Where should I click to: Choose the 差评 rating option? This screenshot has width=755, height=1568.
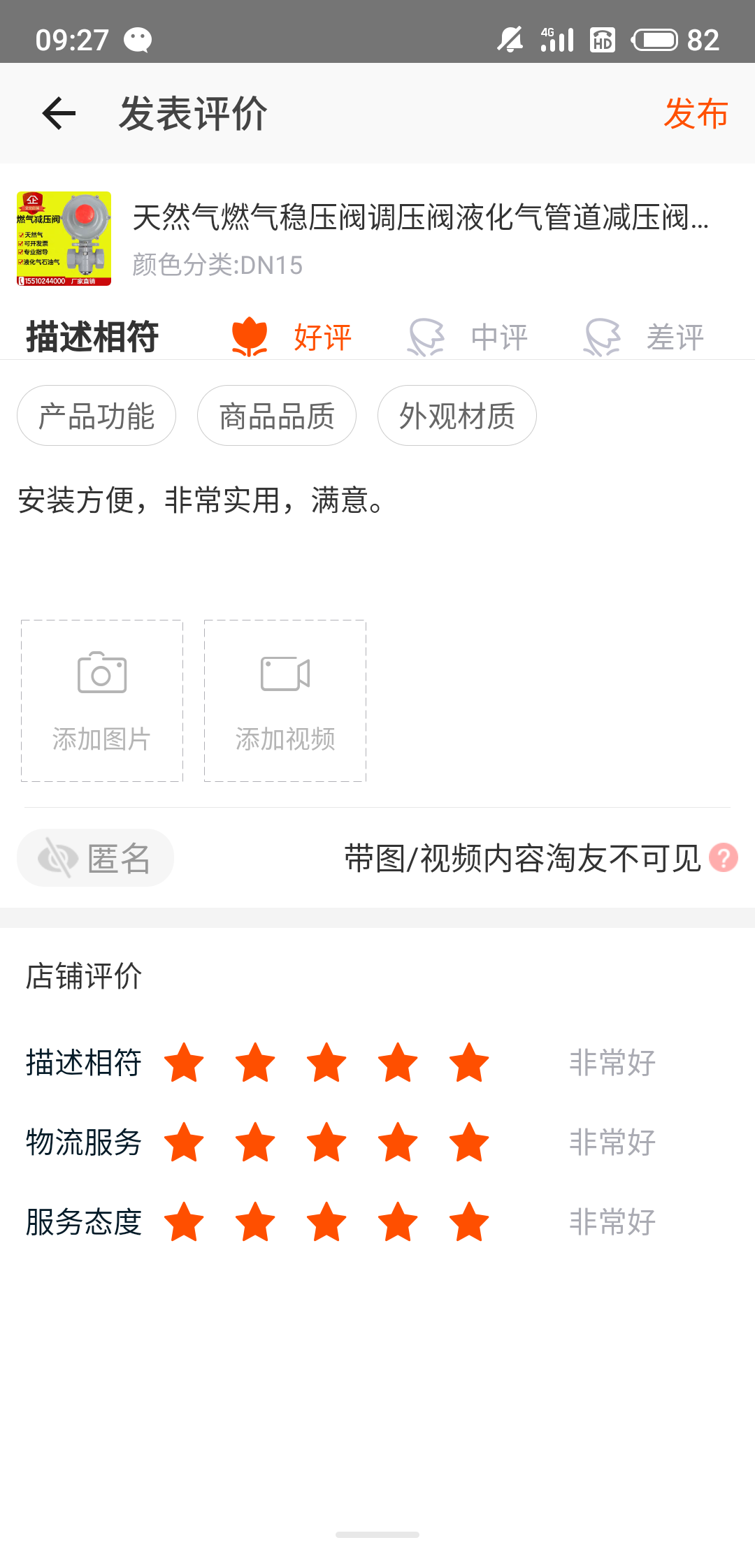(x=645, y=337)
